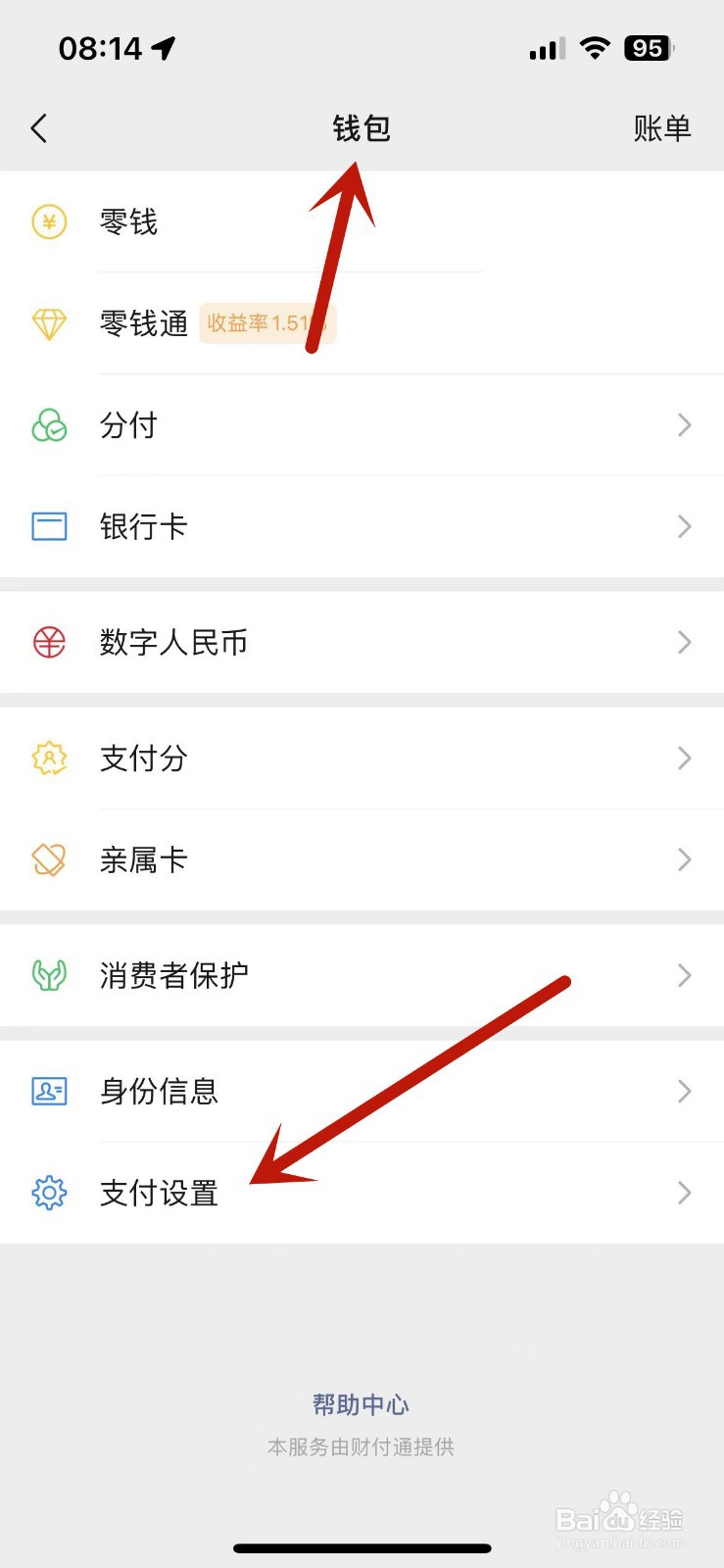Tap the home indicator bar

[x=362, y=1547]
